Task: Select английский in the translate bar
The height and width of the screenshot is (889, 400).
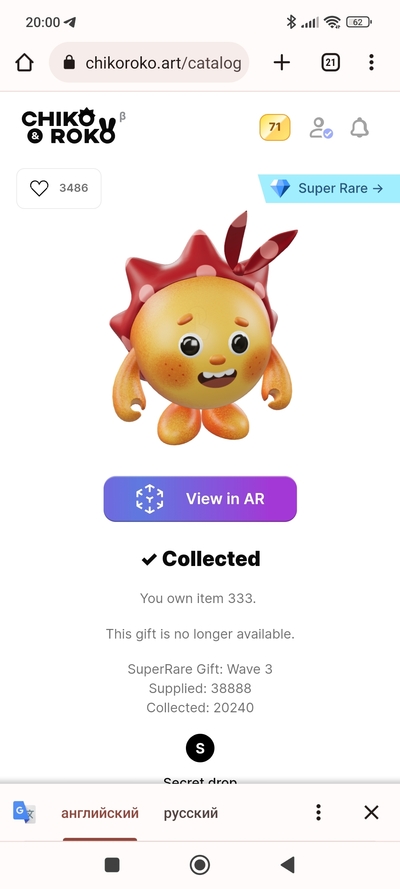Action: click(x=100, y=813)
